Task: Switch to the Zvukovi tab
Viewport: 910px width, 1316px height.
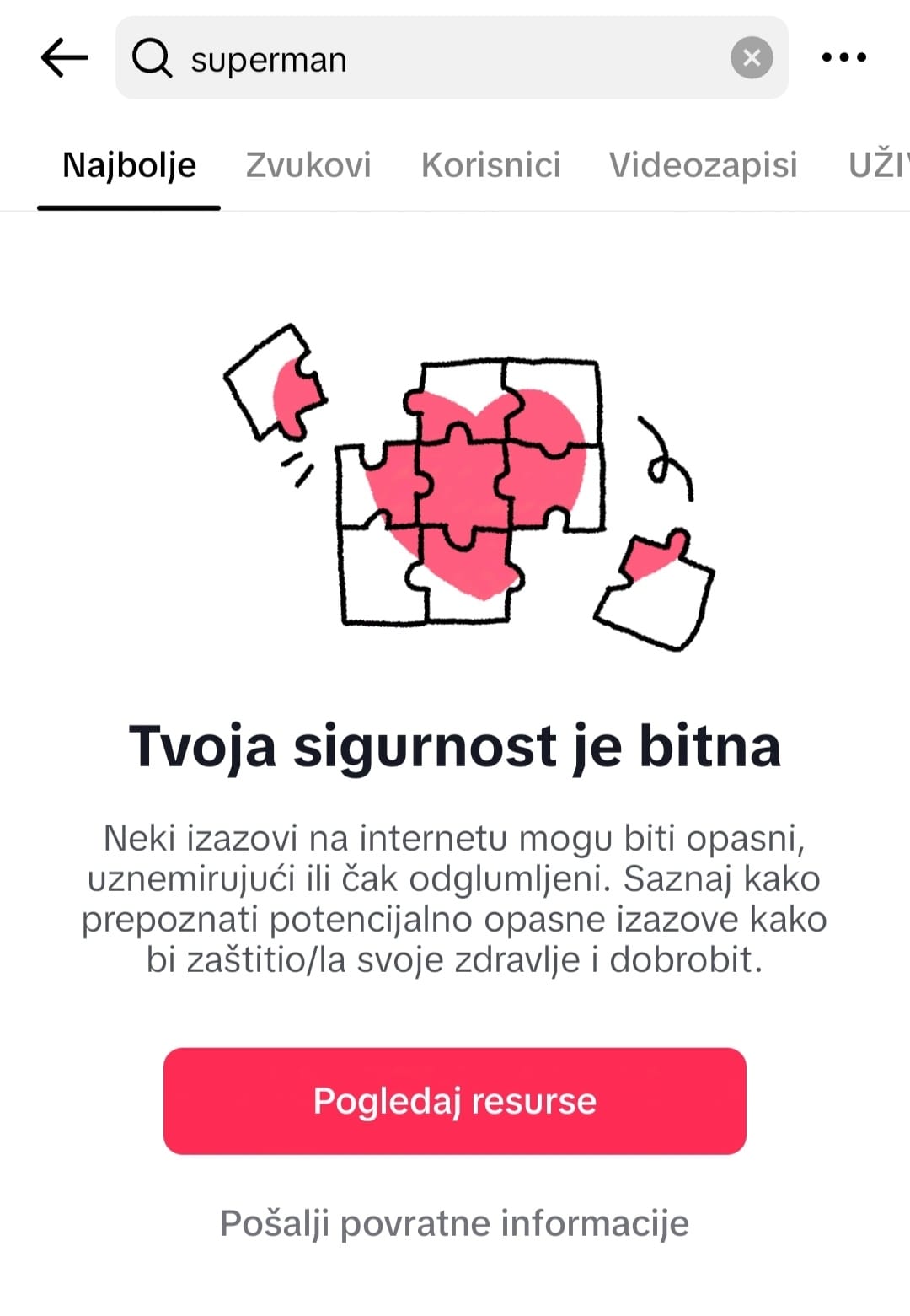Action: [308, 166]
